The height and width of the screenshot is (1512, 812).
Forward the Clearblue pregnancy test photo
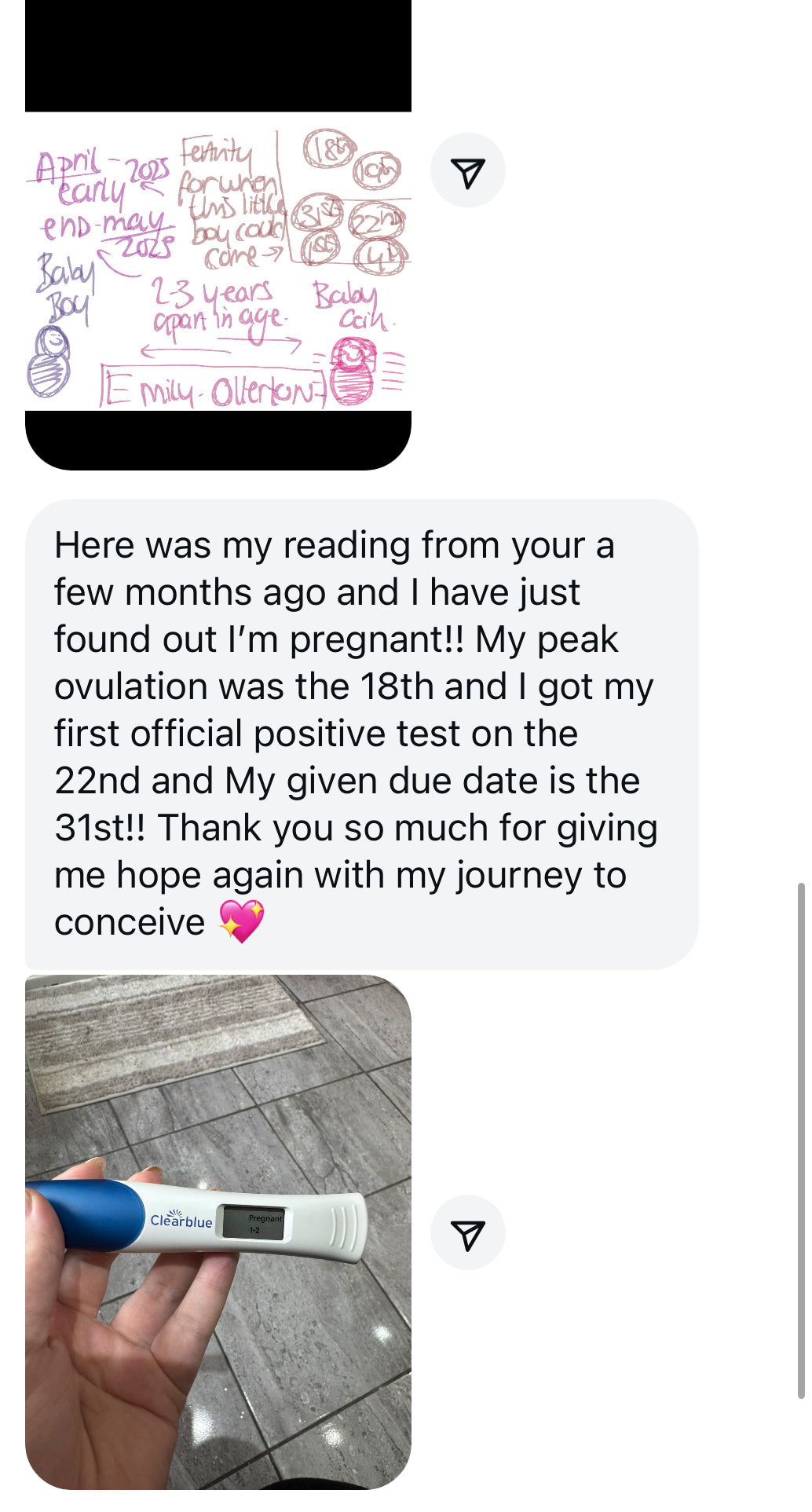467,1234
